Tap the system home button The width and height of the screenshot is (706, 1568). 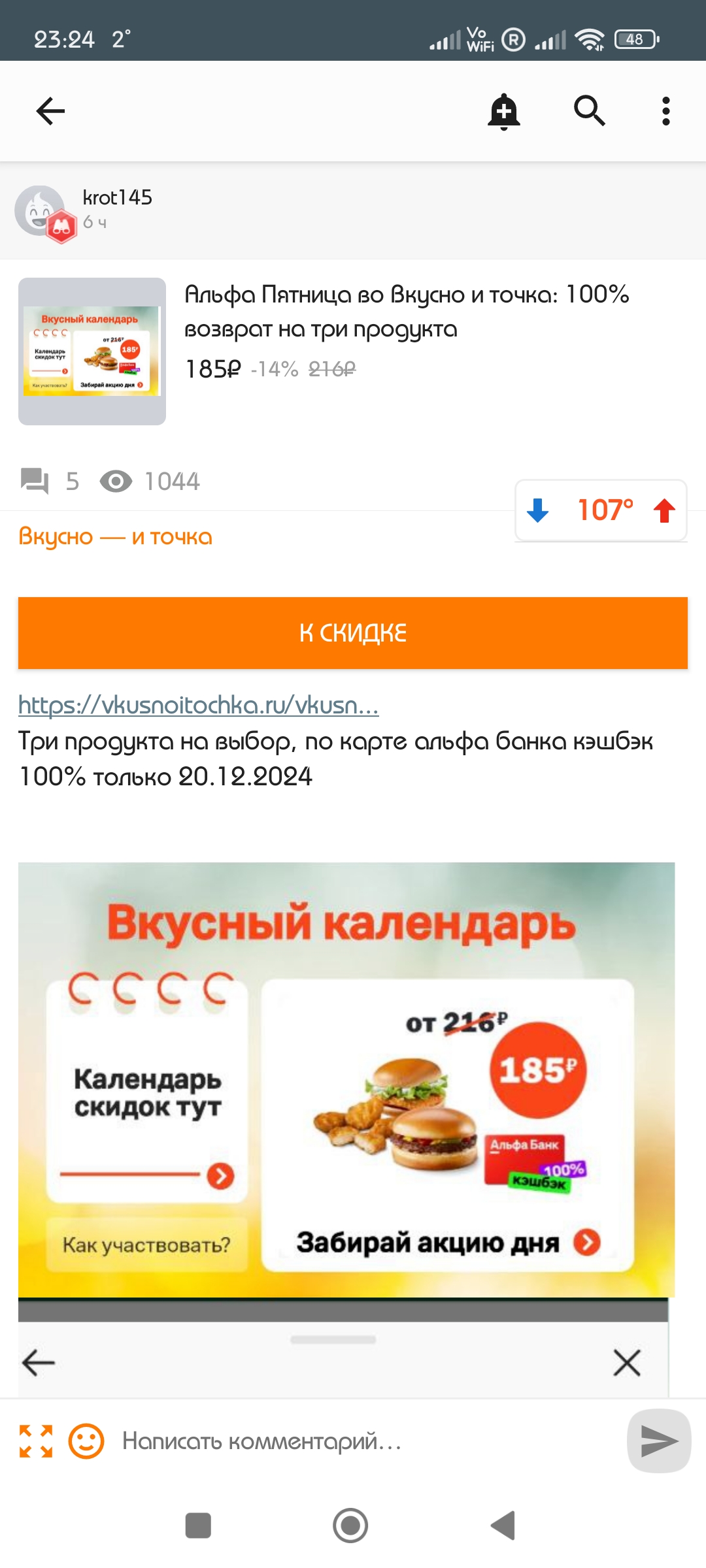pyautogui.click(x=350, y=1526)
